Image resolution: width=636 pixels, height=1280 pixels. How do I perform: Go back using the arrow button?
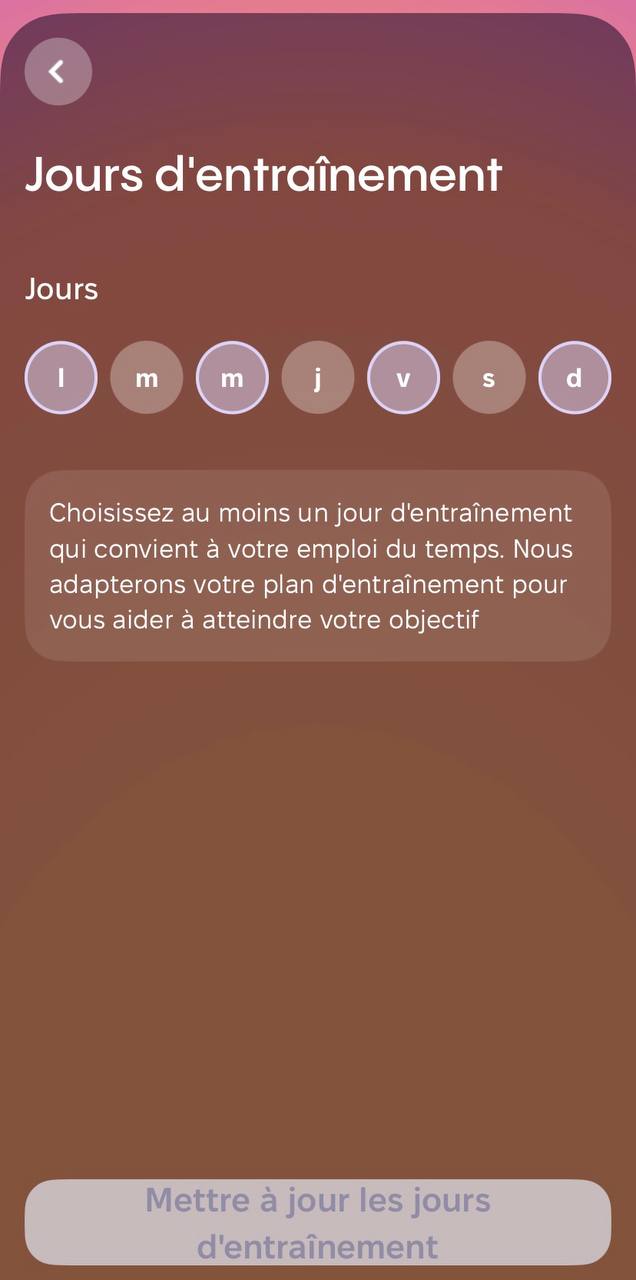click(58, 71)
